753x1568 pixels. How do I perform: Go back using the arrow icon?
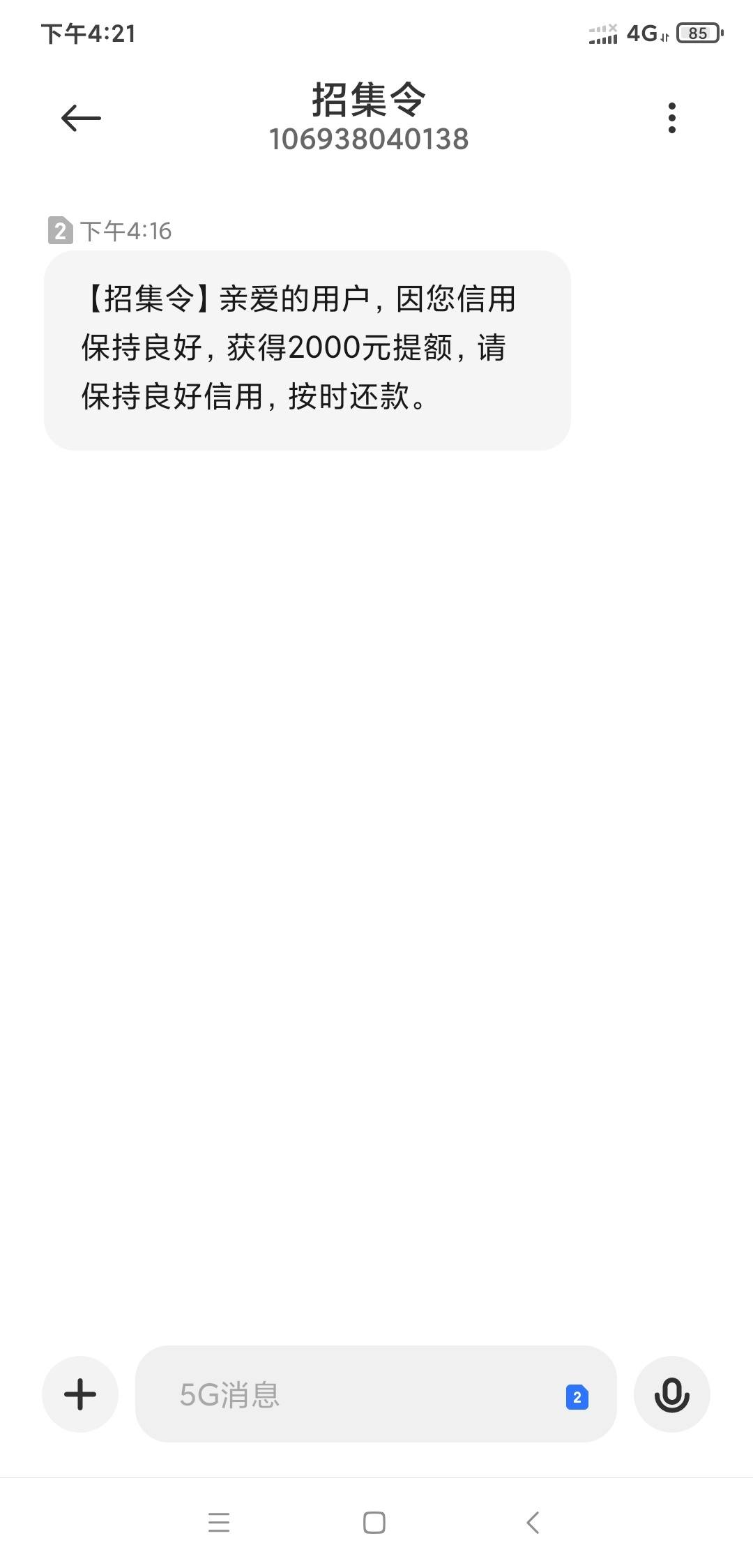[x=81, y=118]
